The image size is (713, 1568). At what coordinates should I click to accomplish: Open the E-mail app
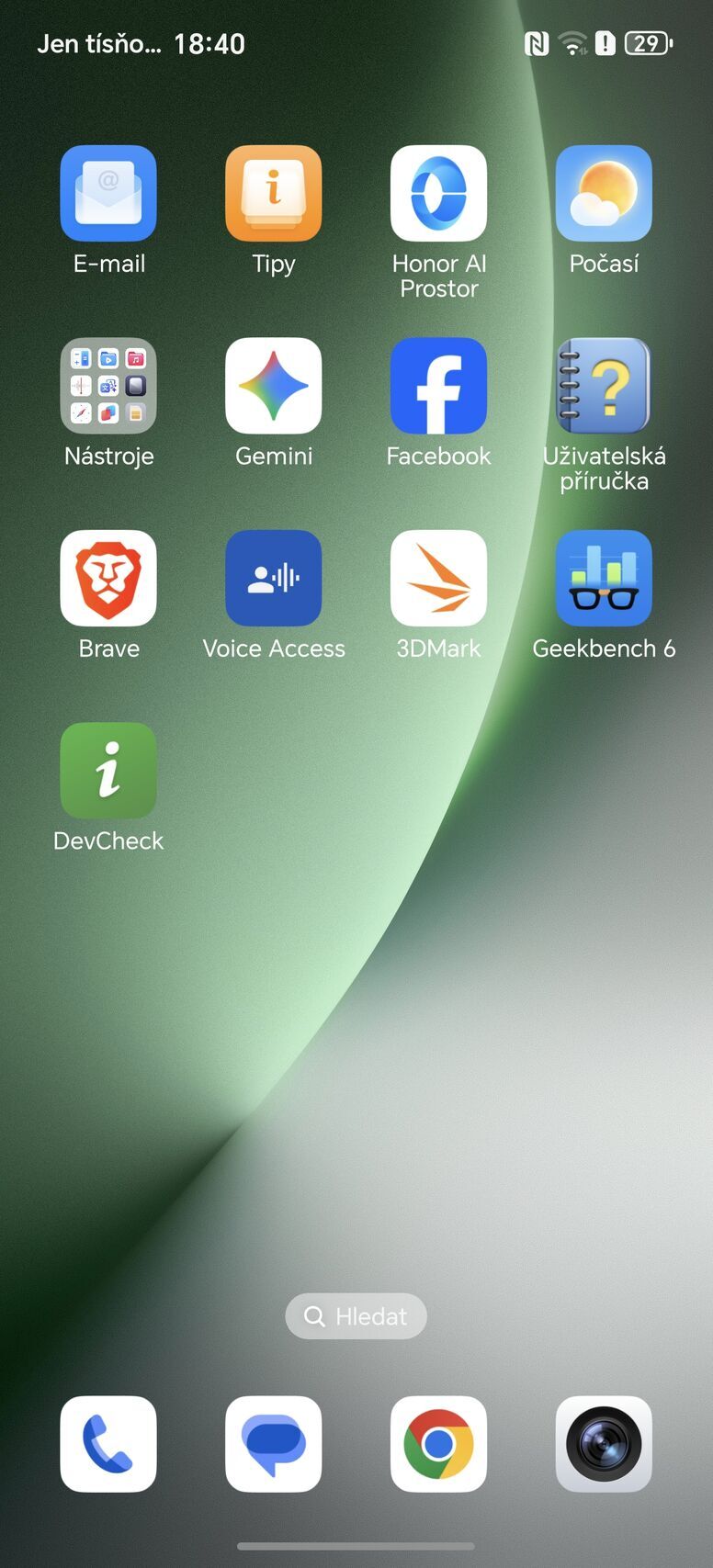tap(108, 194)
